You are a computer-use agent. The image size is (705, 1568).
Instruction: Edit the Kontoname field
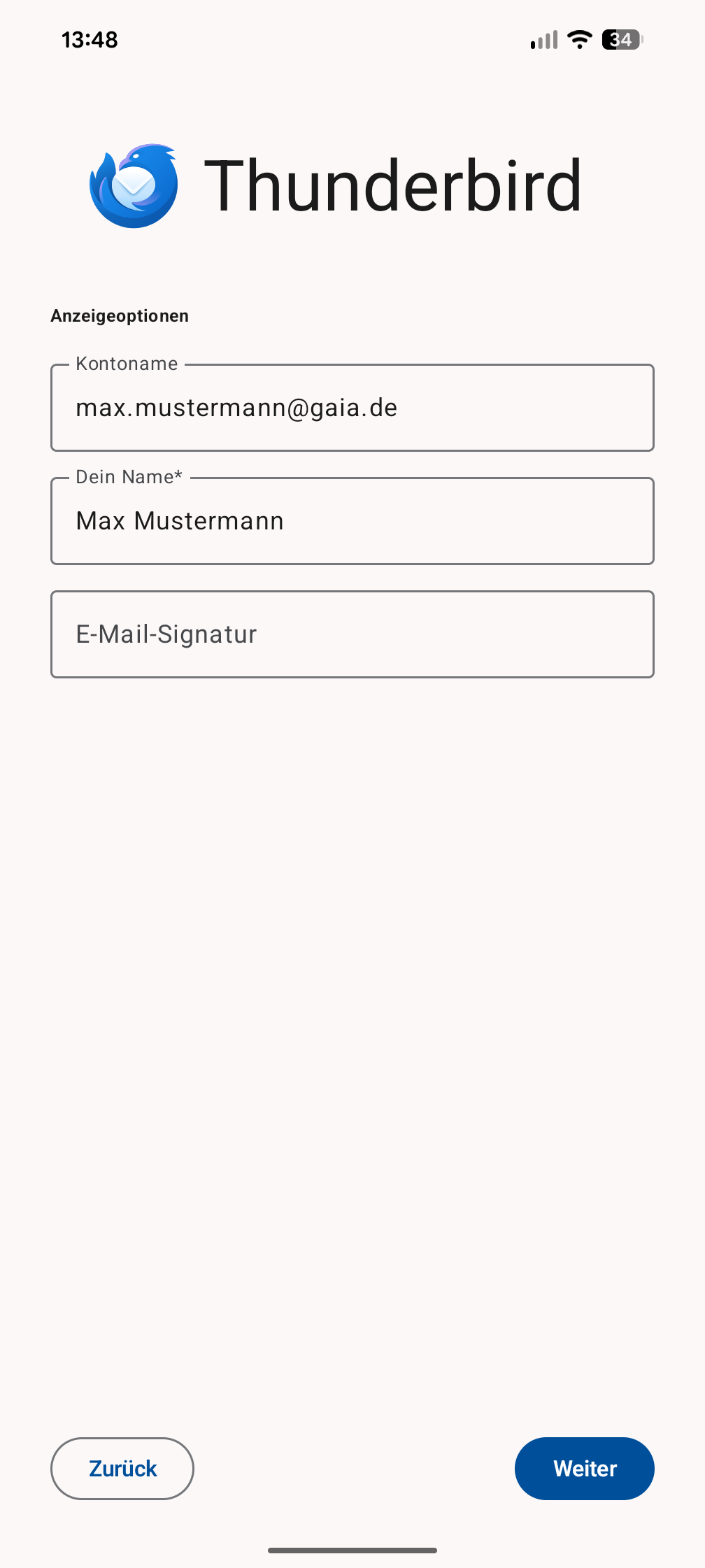tap(352, 408)
